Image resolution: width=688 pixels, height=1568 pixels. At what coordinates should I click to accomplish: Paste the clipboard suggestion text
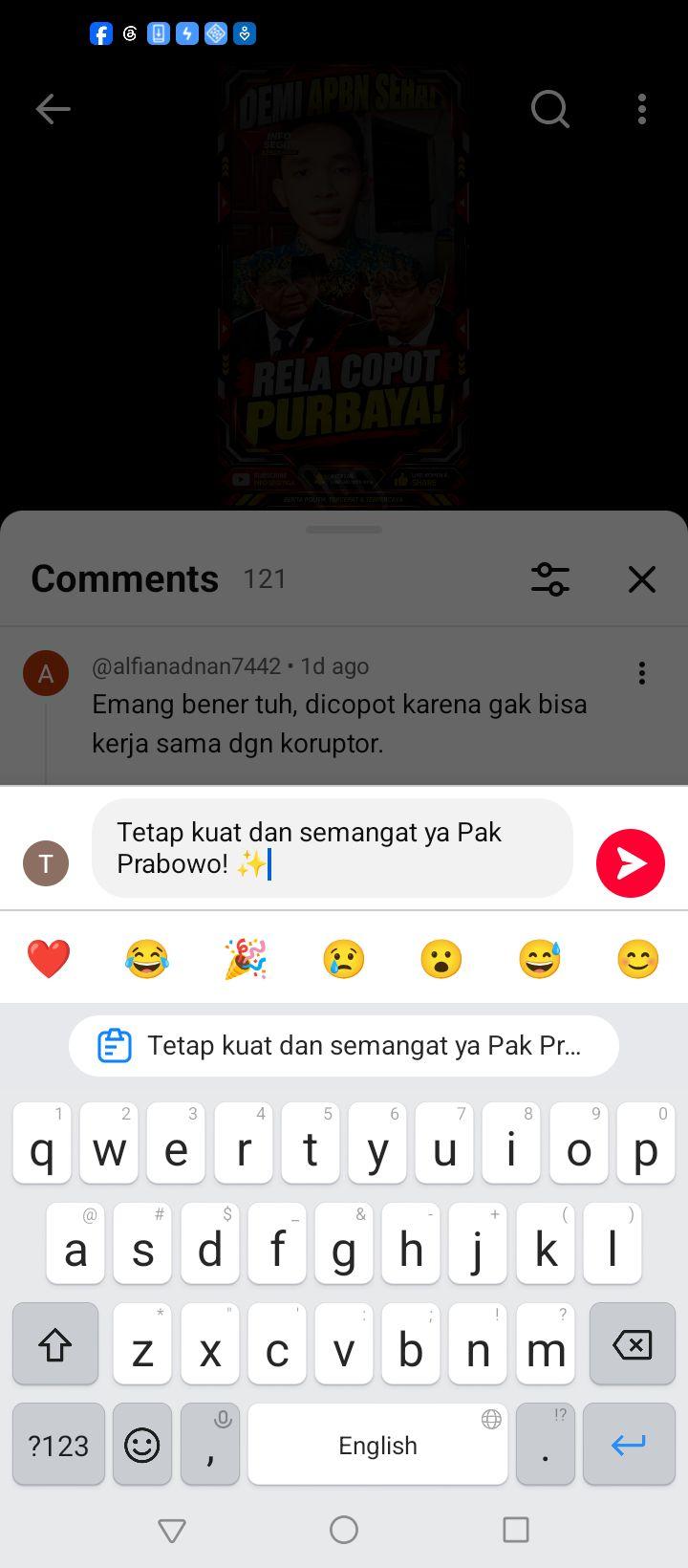(344, 1046)
